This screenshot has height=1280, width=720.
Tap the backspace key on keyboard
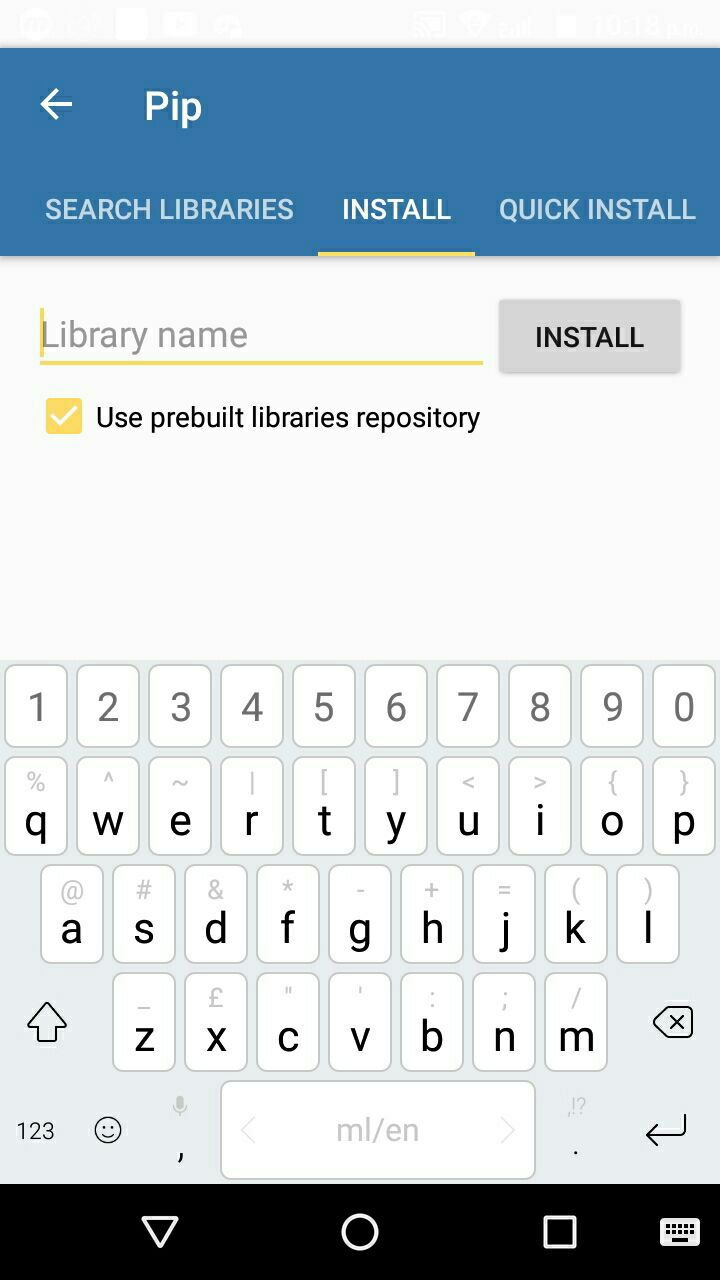click(673, 1022)
